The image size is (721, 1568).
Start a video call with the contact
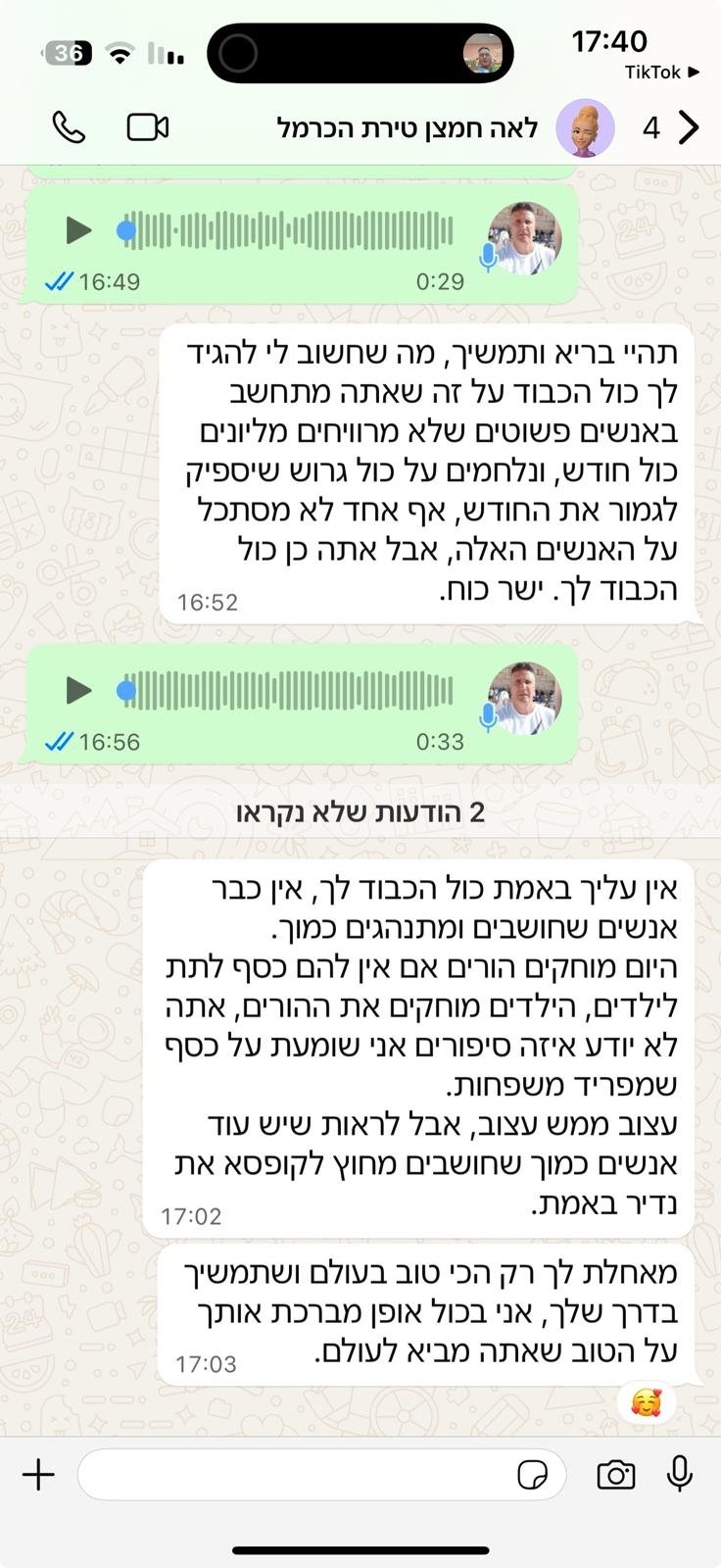(x=148, y=127)
